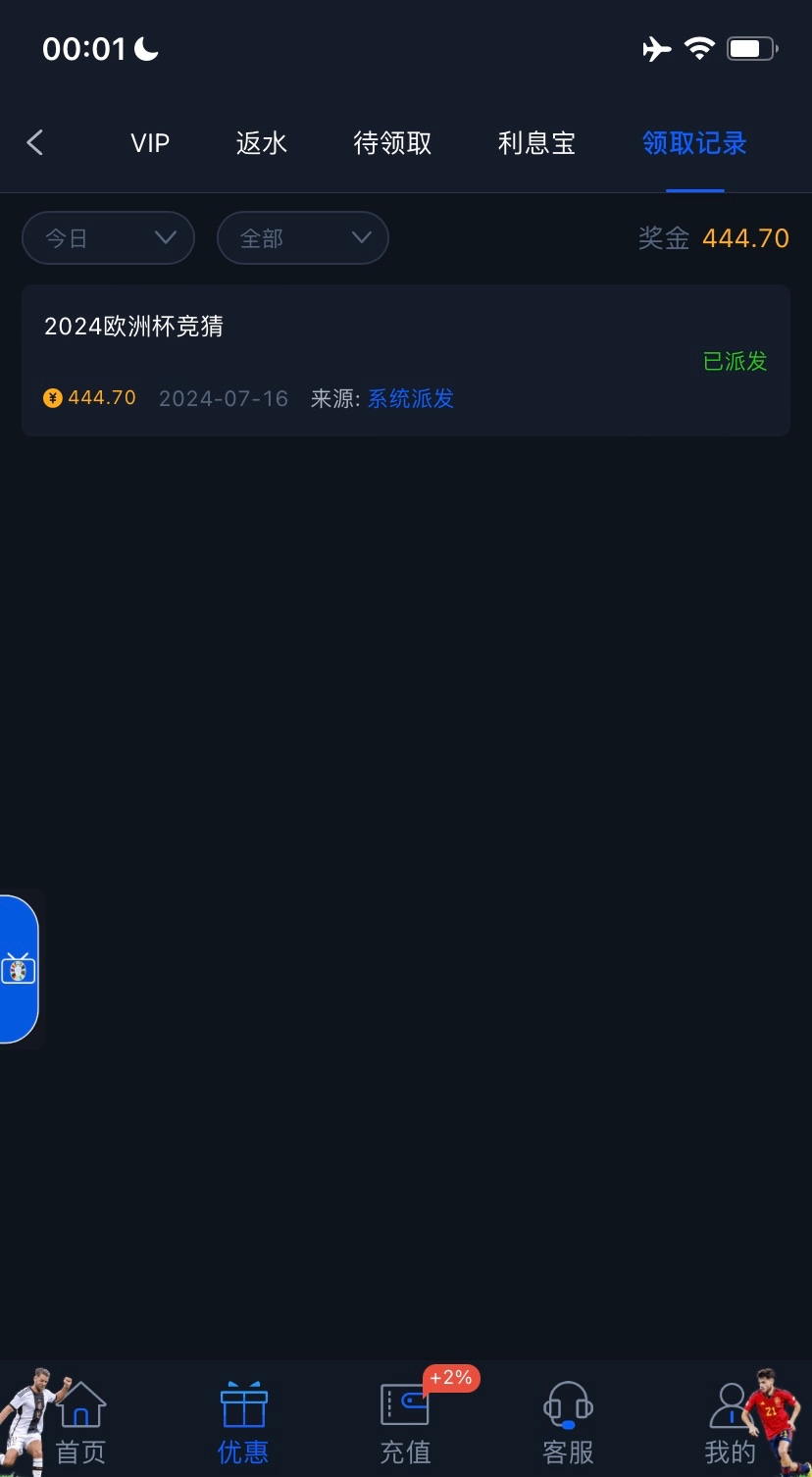Open the 2024欧洲杯竞猜 record card
The image size is (812, 1477).
pos(405,360)
